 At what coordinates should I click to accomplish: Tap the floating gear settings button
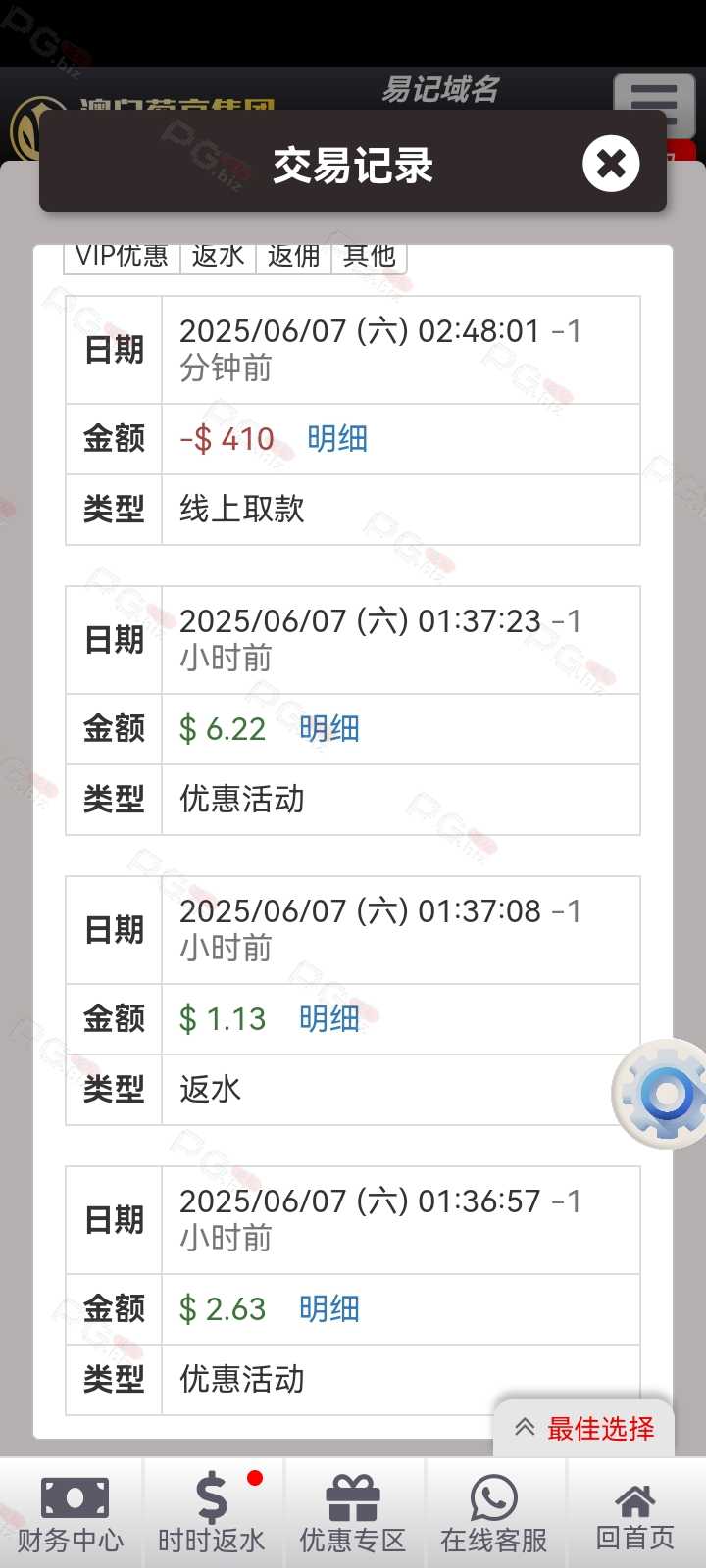coord(665,1094)
